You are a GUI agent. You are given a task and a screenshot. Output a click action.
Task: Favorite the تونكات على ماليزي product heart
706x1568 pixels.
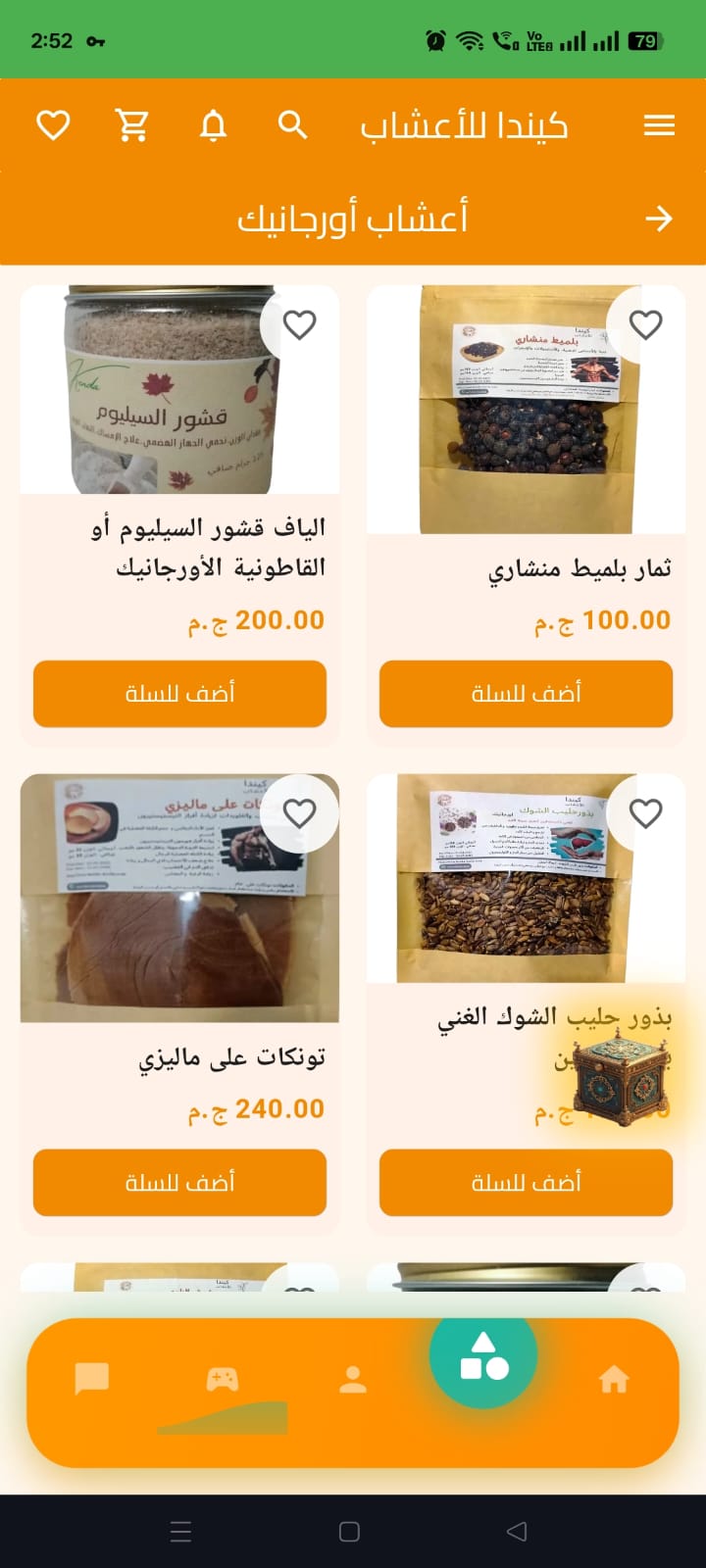(x=299, y=812)
